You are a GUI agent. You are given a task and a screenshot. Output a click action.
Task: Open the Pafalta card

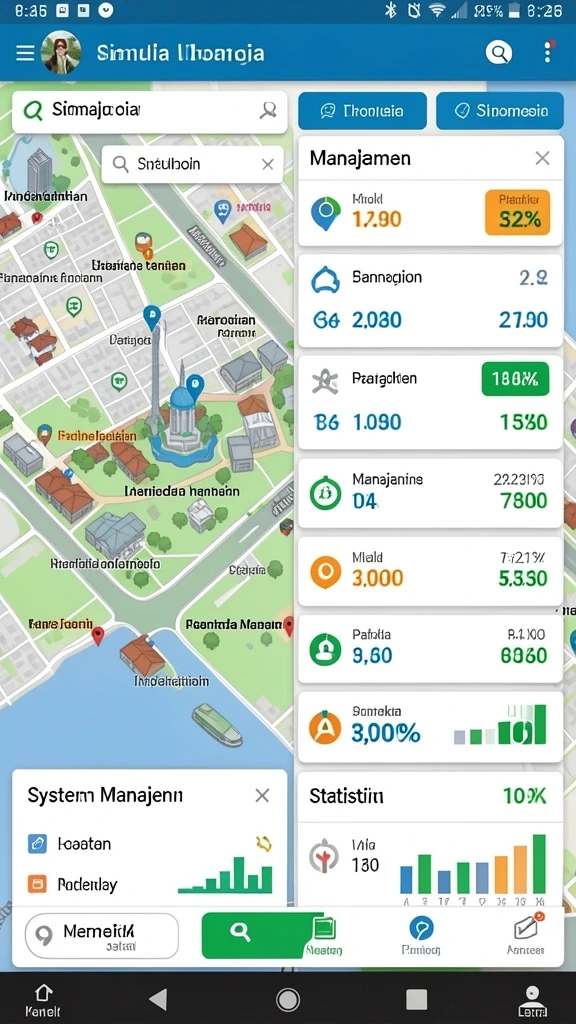[430, 648]
